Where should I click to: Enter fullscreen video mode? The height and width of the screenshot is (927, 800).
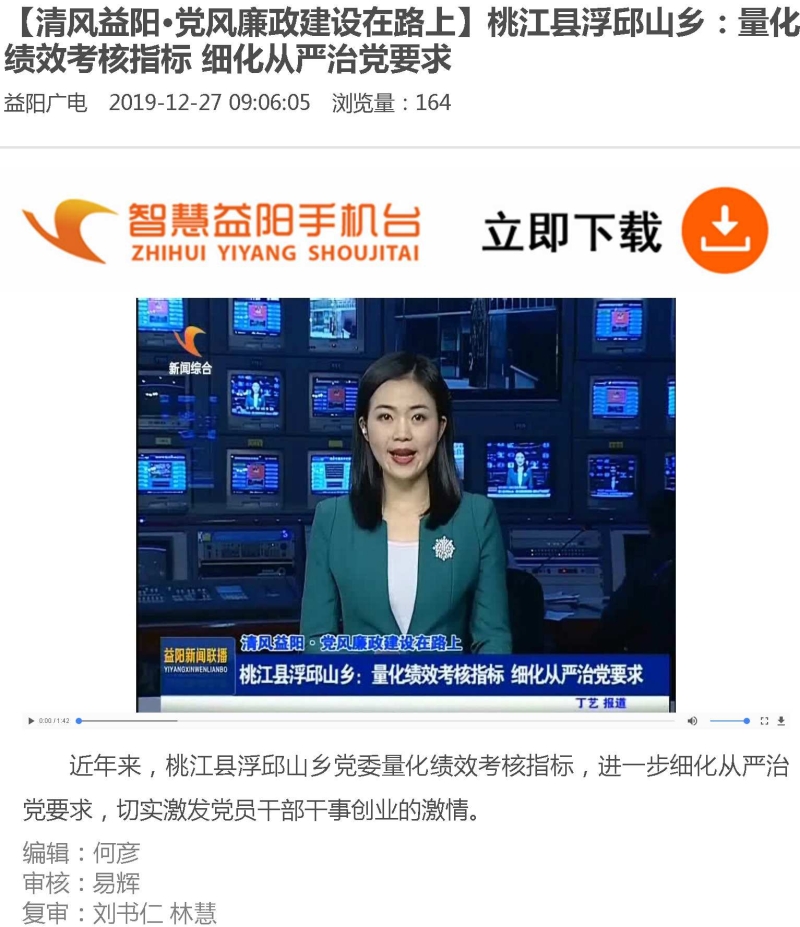click(x=764, y=720)
